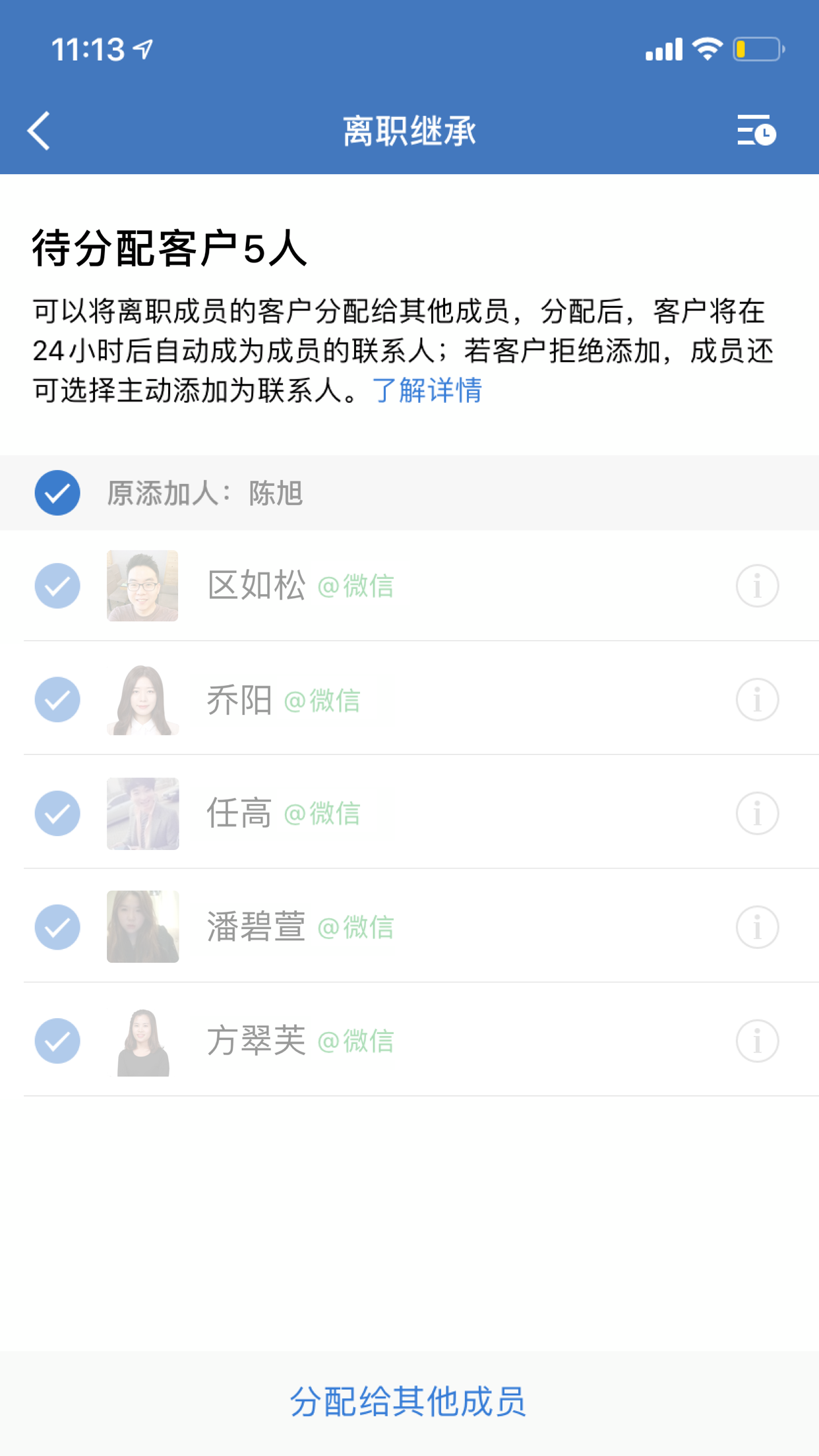Uncheck the checkbox for 方翠芙
The width and height of the screenshot is (819, 1456).
tap(57, 1041)
